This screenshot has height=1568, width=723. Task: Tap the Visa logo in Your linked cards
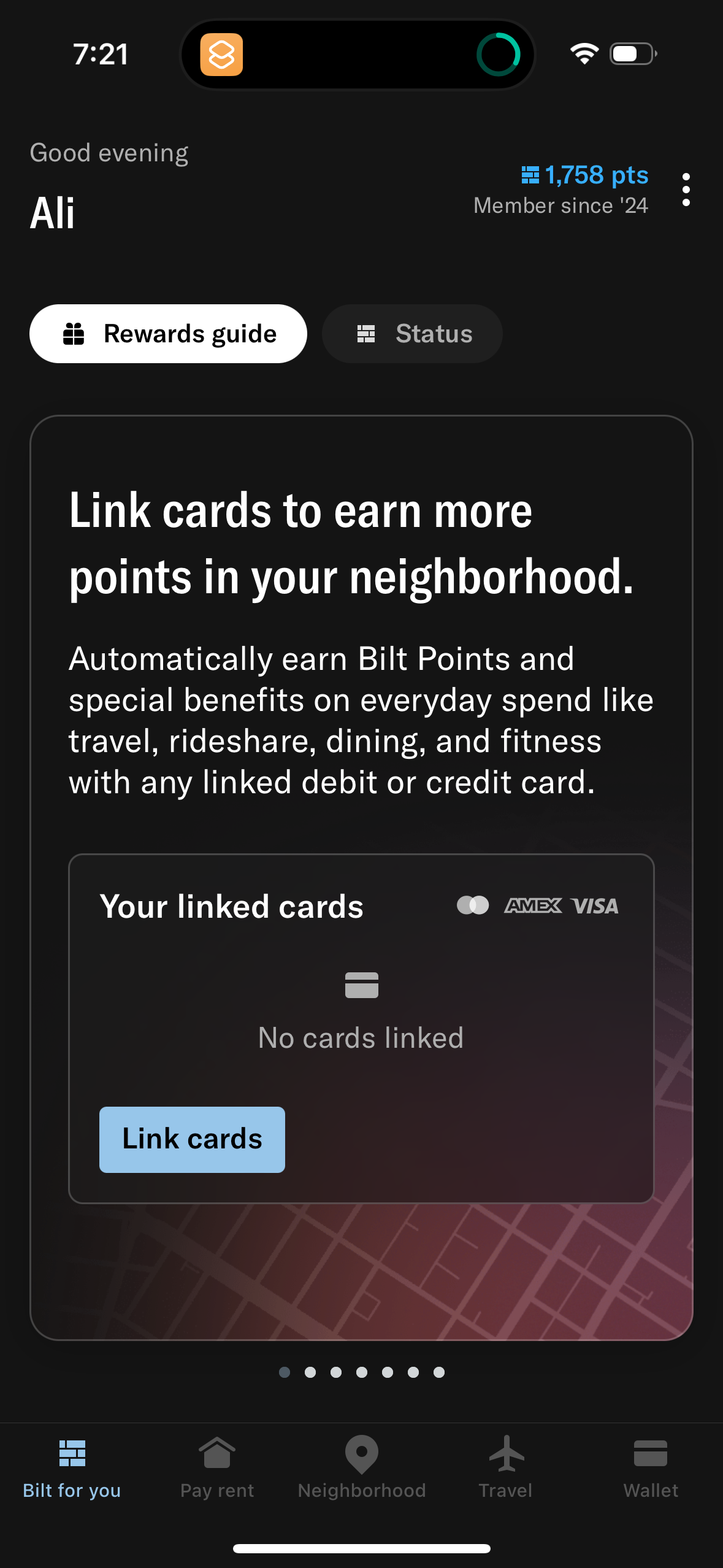pos(594,906)
